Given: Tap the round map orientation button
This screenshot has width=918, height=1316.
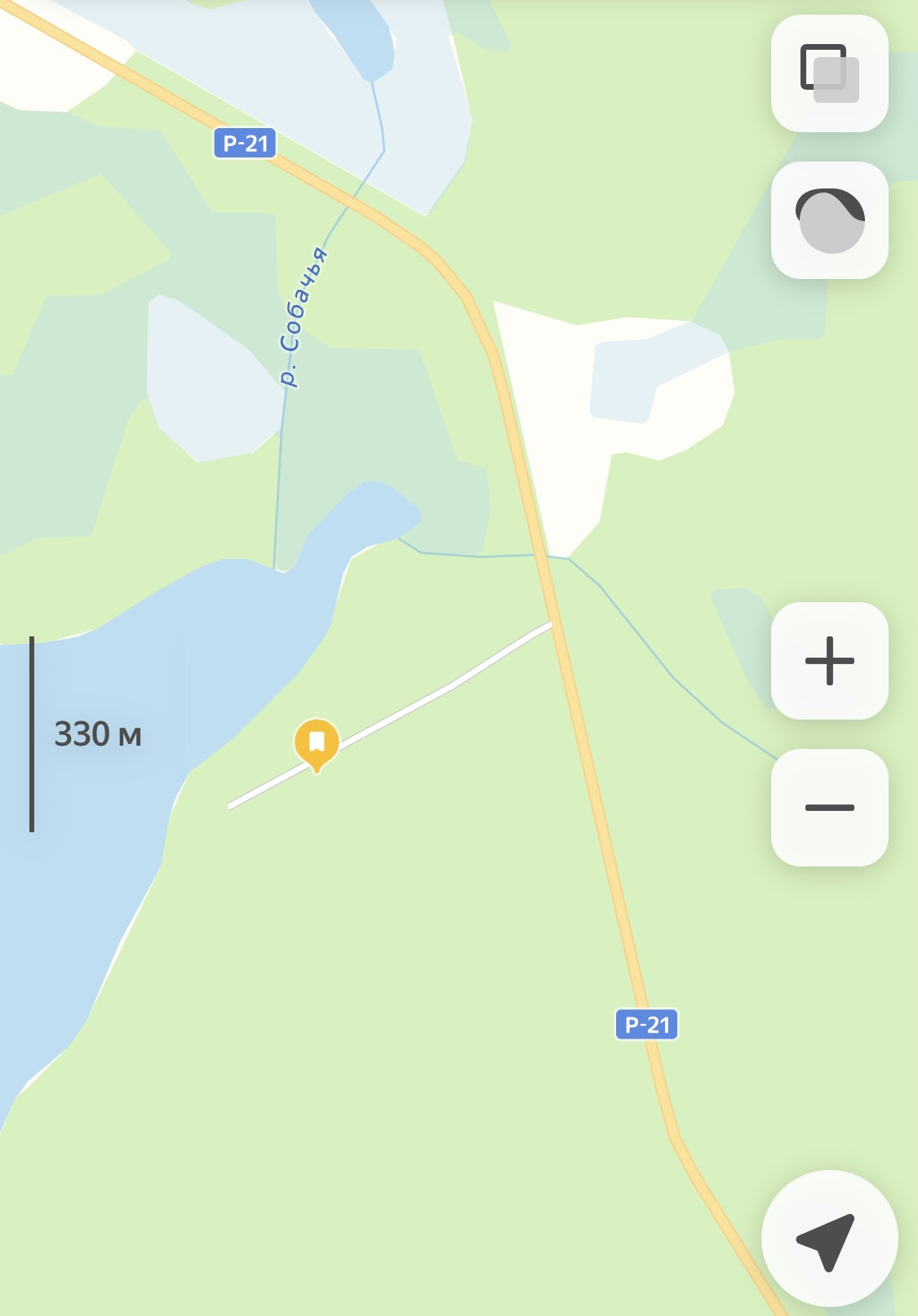Looking at the screenshot, I should pos(829,220).
